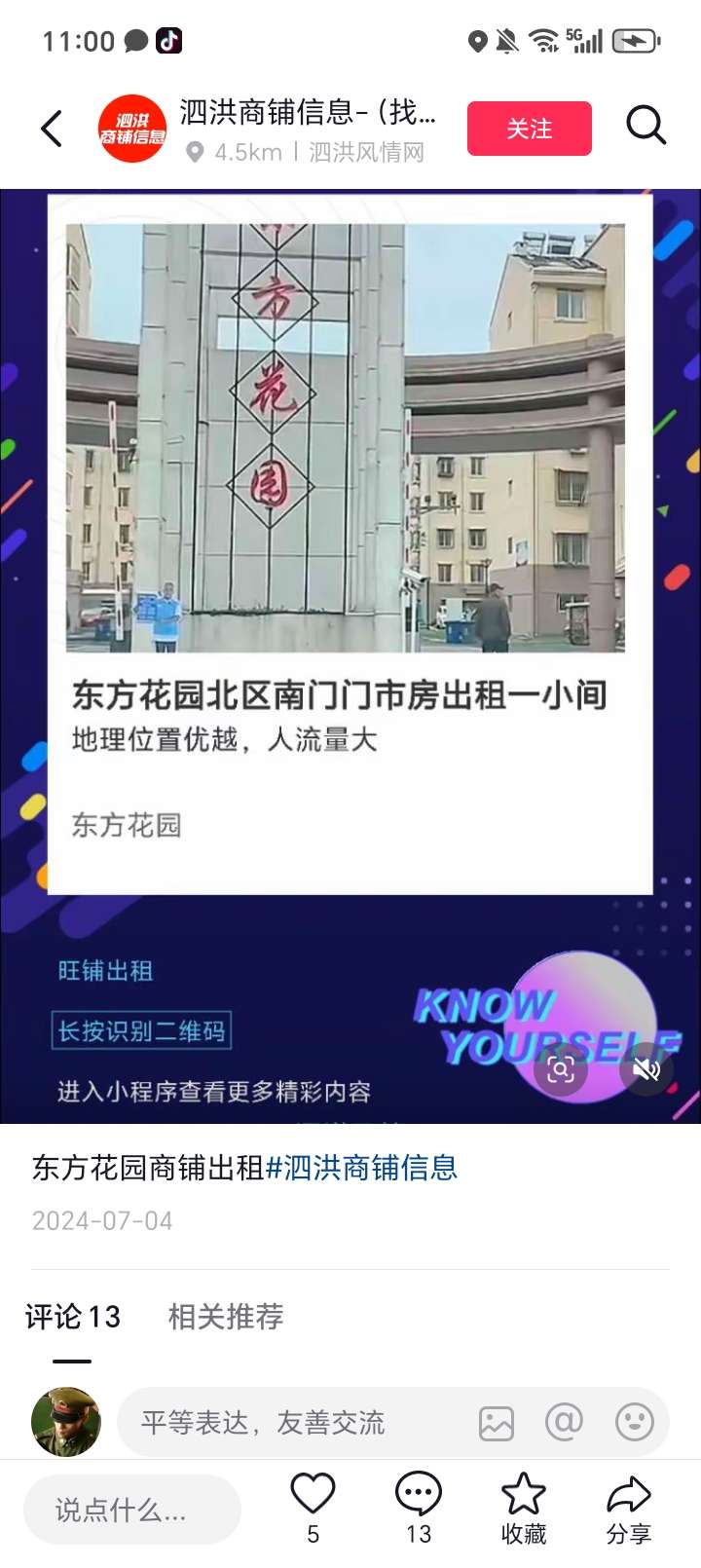Screen dimensions: 701x1568
Task: Open the emoji picker for comments
Action: tap(634, 1423)
